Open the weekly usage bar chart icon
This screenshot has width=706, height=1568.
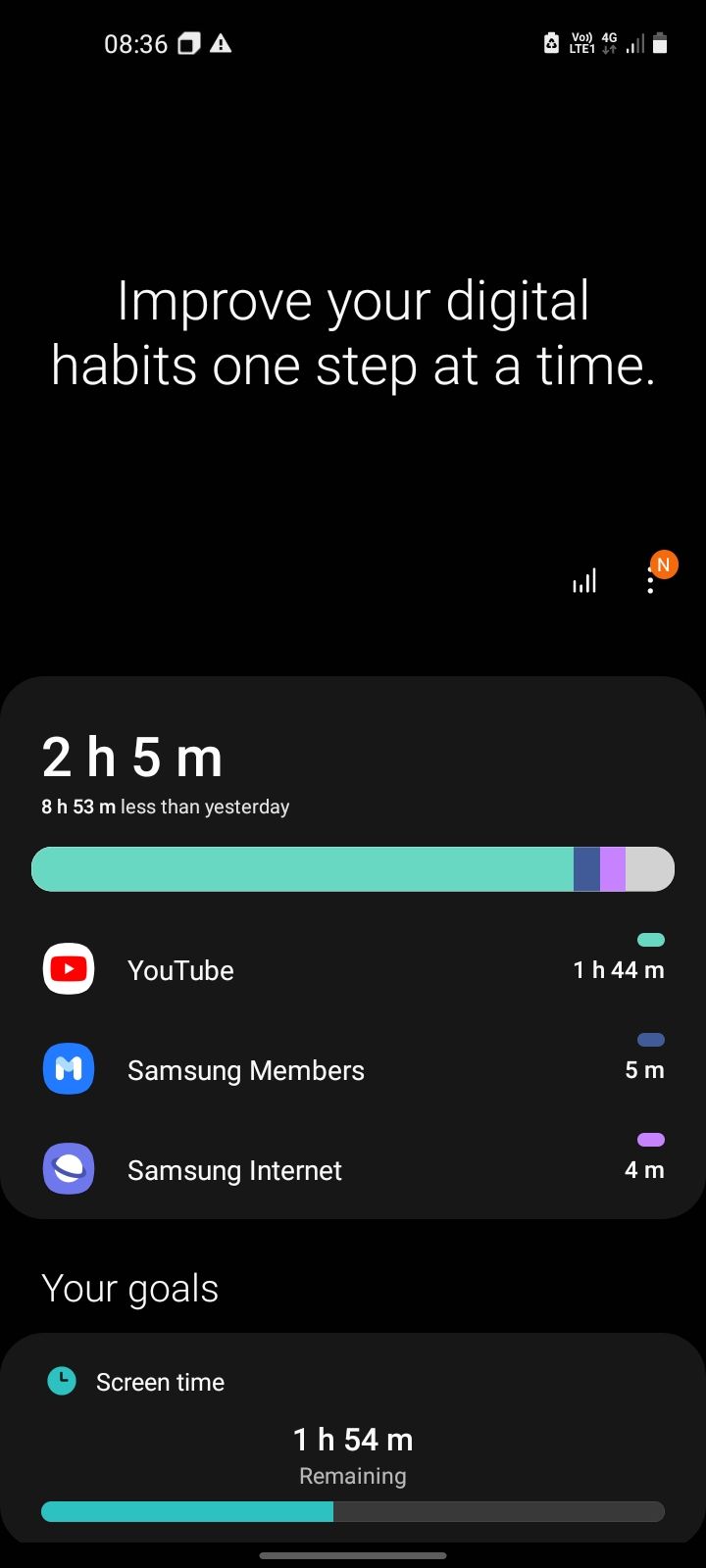click(x=583, y=580)
